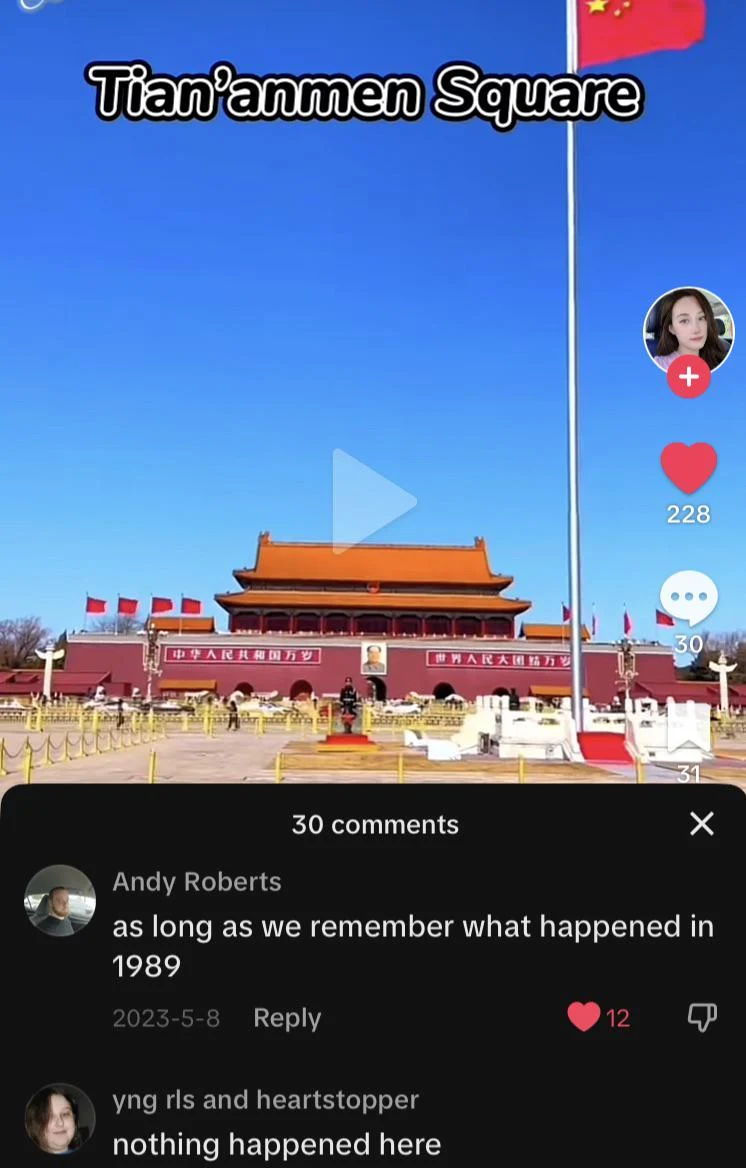Tap the red plus to follow the creator

click(688, 377)
